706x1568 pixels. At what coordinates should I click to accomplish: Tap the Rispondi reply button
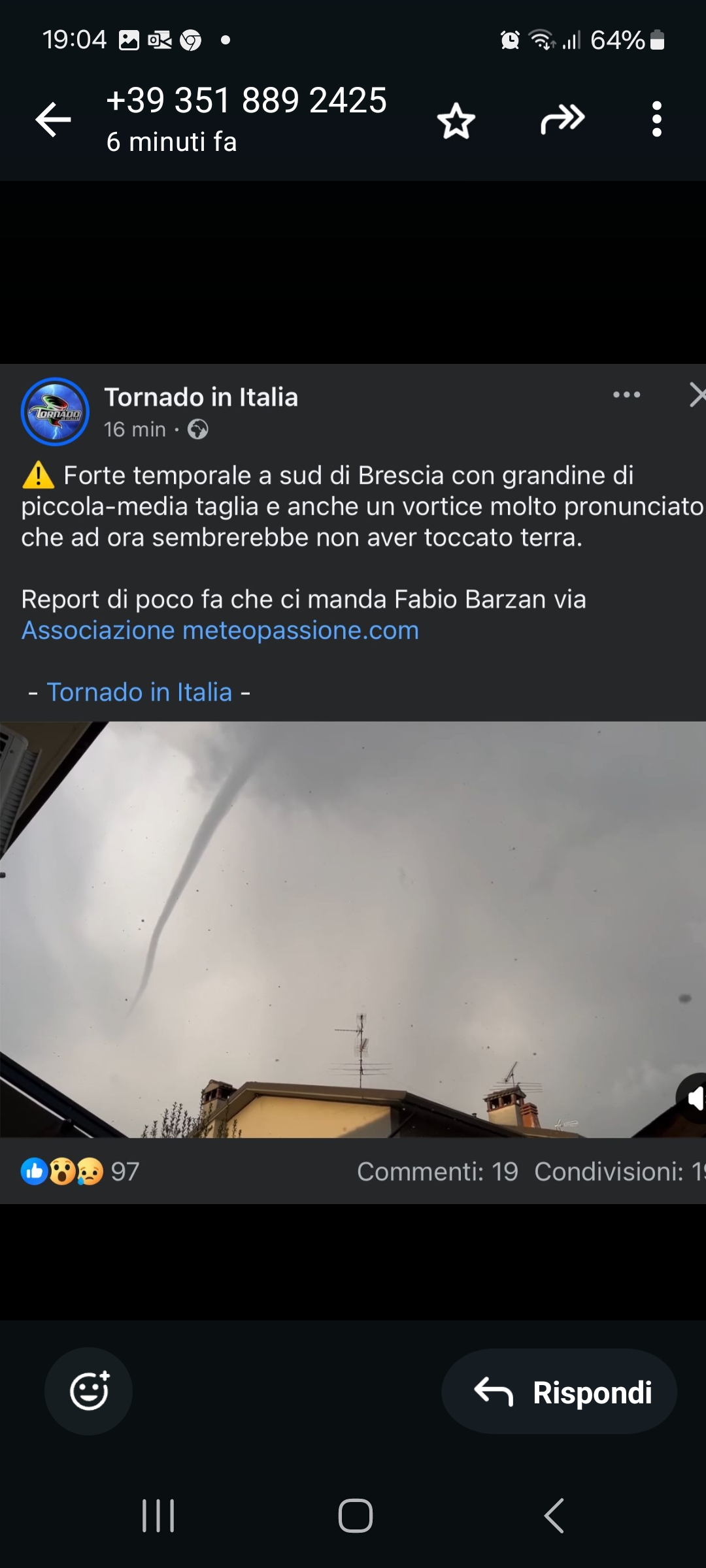560,1392
